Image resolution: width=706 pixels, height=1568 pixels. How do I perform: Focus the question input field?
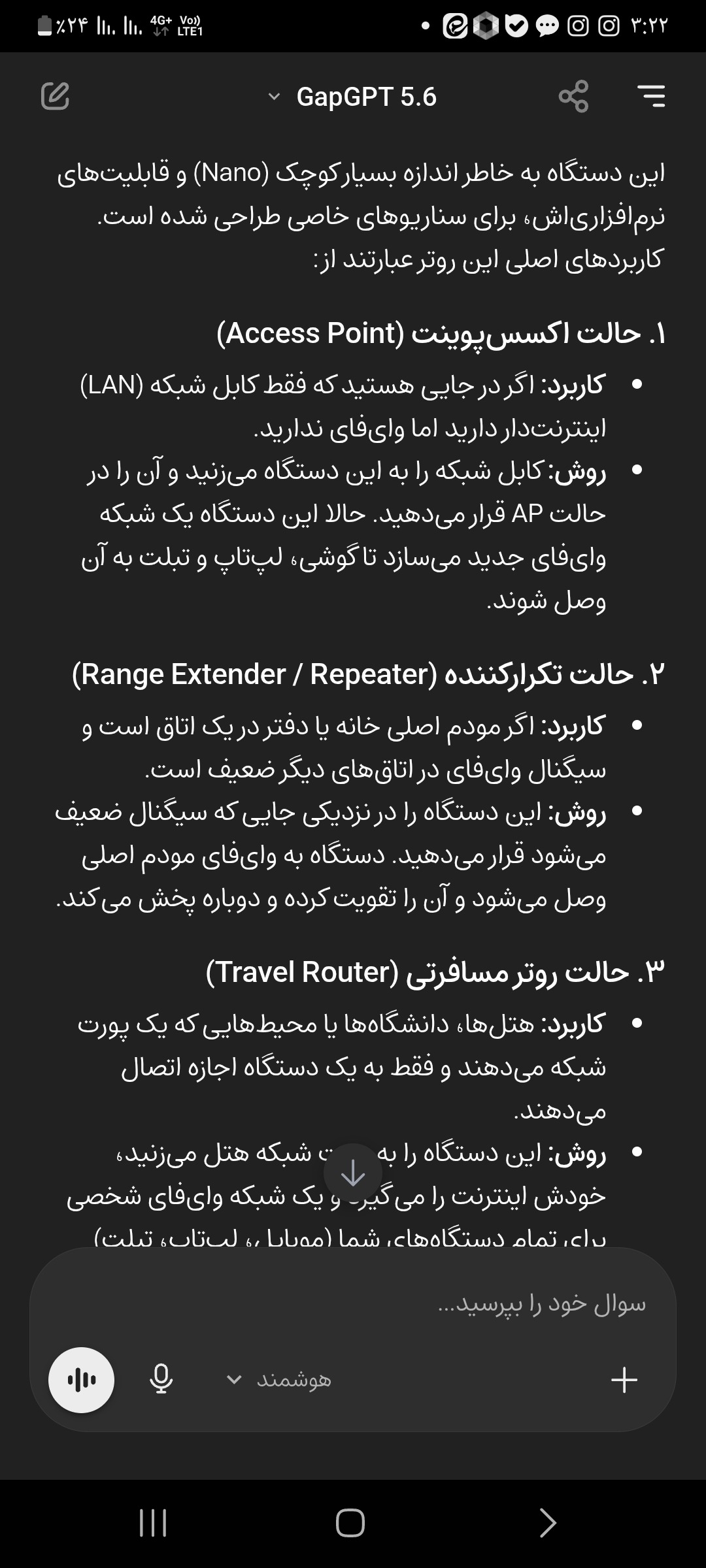click(x=353, y=1304)
